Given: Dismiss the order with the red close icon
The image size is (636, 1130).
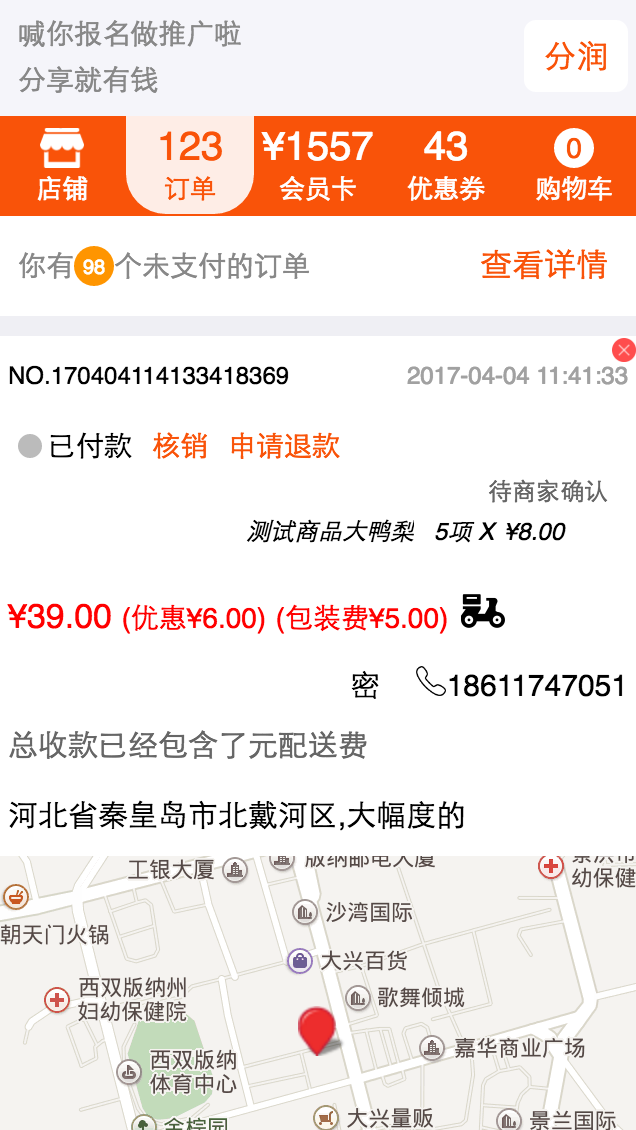Looking at the screenshot, I should 623,351.
